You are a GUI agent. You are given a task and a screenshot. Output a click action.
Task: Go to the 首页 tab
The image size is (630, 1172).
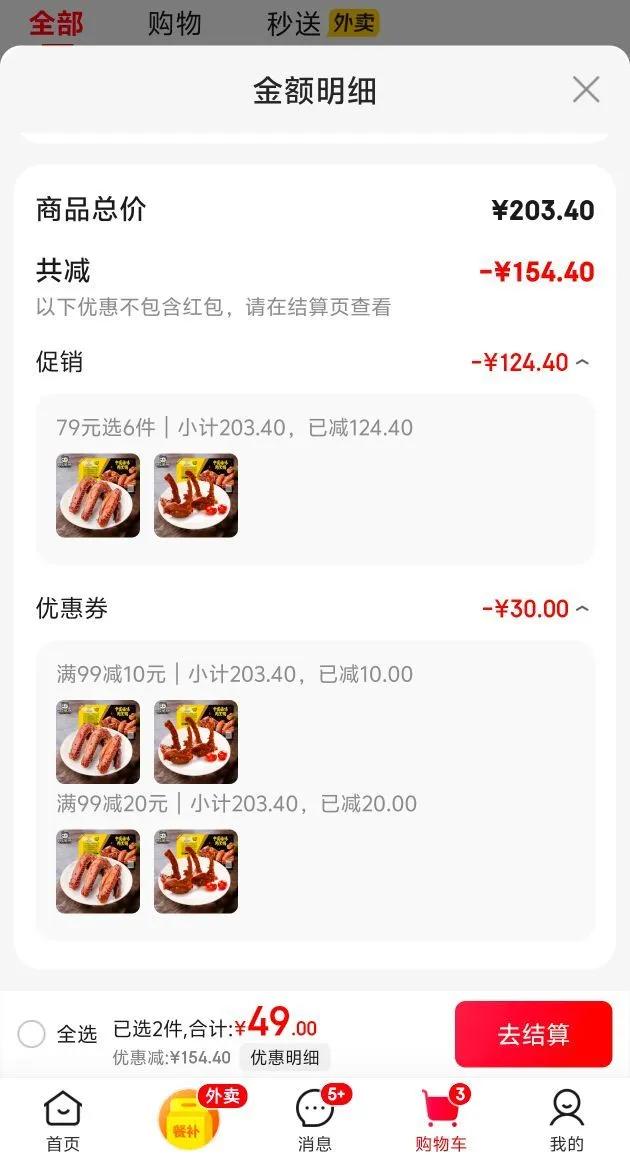[63, 1120]
